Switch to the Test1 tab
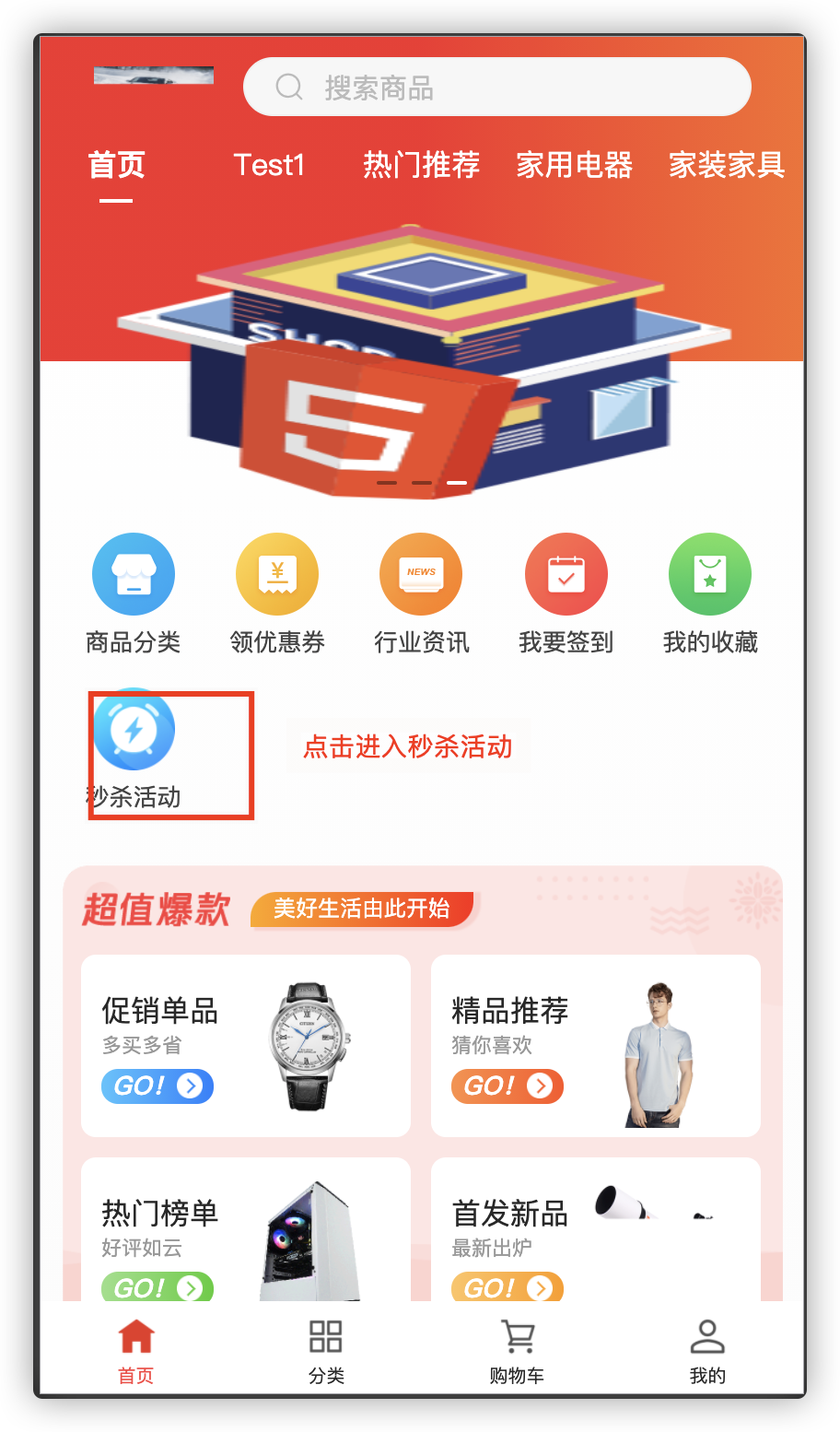The height and width of the screenshot is (1432, 840). point(269,165)
